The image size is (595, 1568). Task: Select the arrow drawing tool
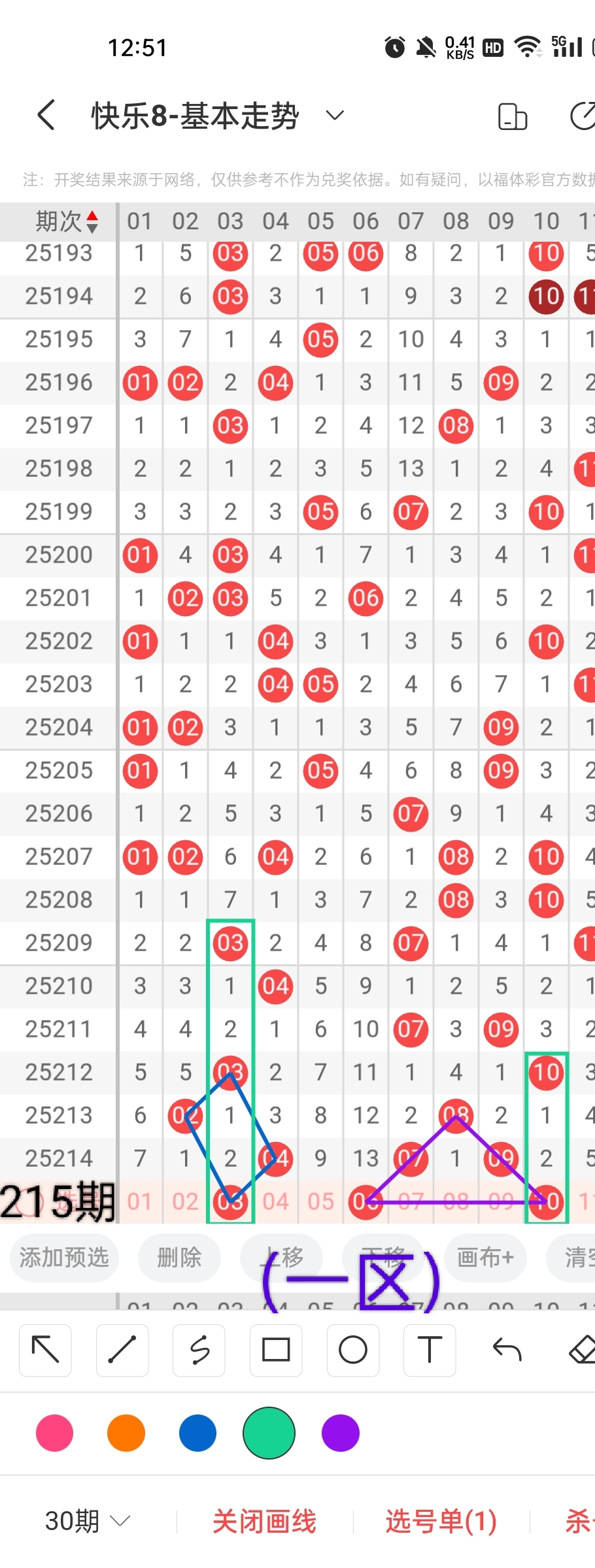pyautogui.click(x=46, y=1350)
